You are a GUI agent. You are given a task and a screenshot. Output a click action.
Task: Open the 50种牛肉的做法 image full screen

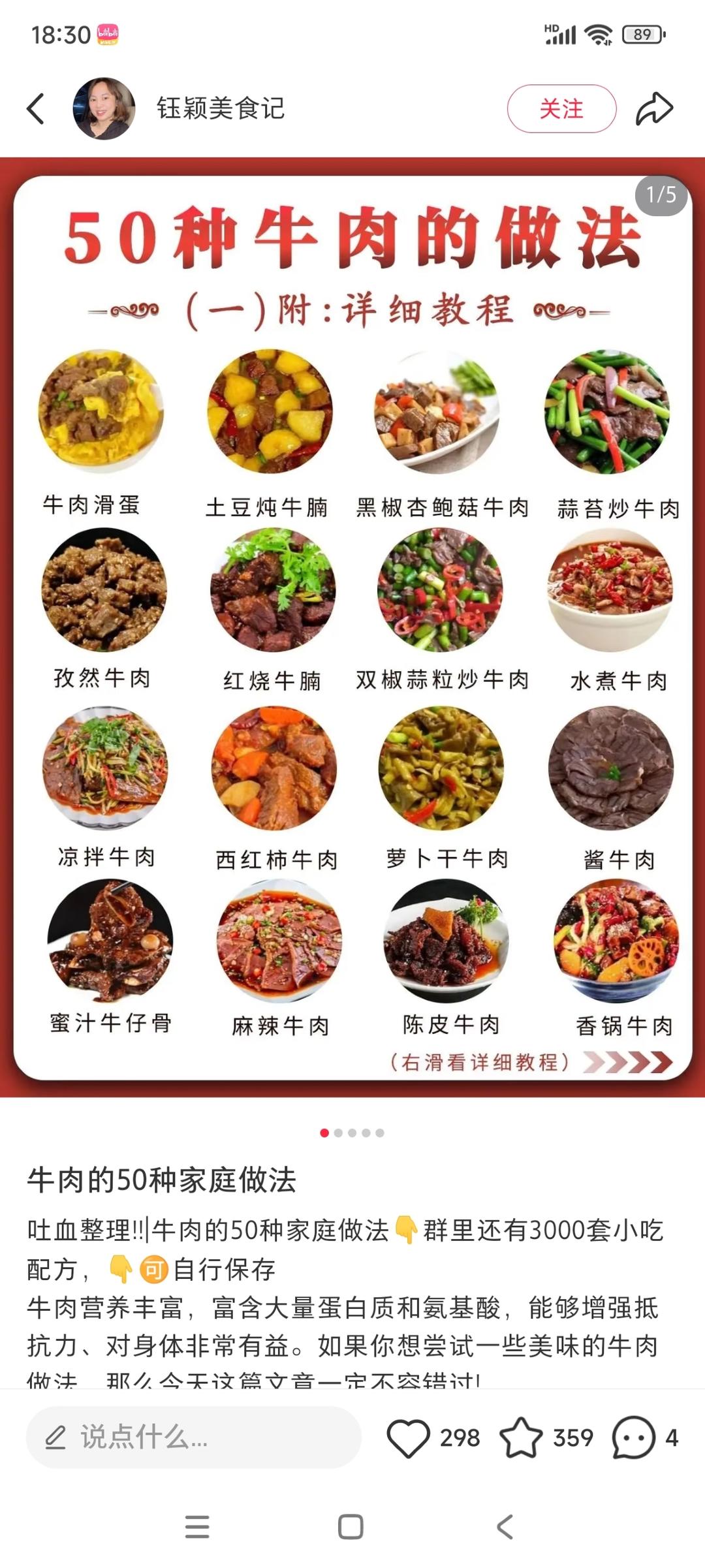coord(352,627)
